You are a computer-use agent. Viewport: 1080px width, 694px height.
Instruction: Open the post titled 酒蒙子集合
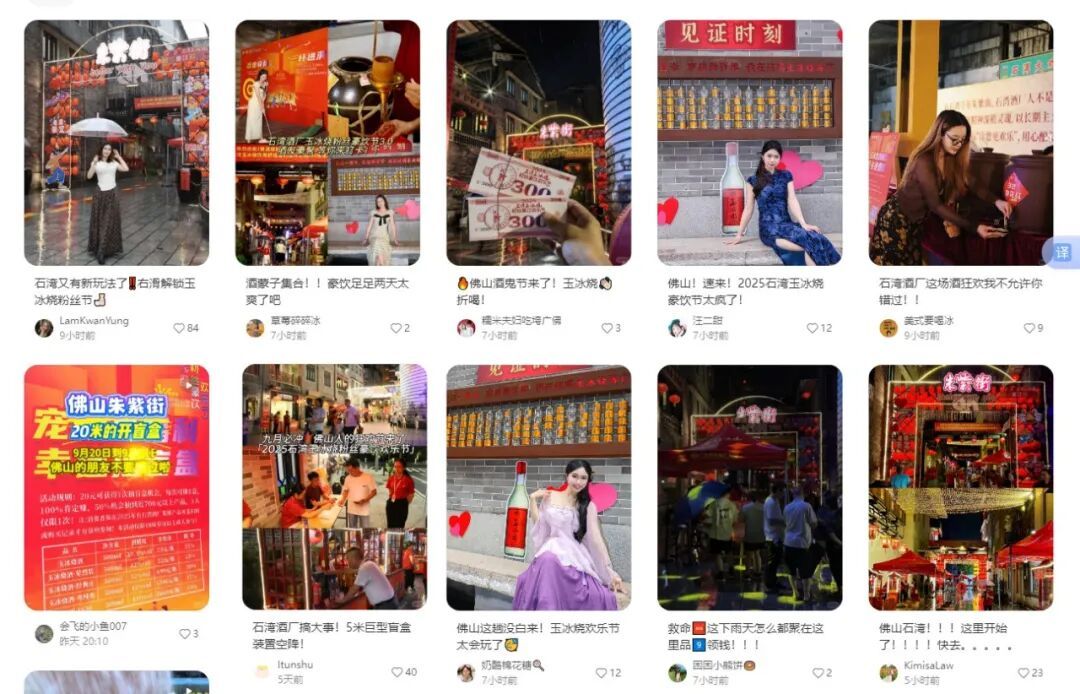pyautogui.click(x=327, y=142)
